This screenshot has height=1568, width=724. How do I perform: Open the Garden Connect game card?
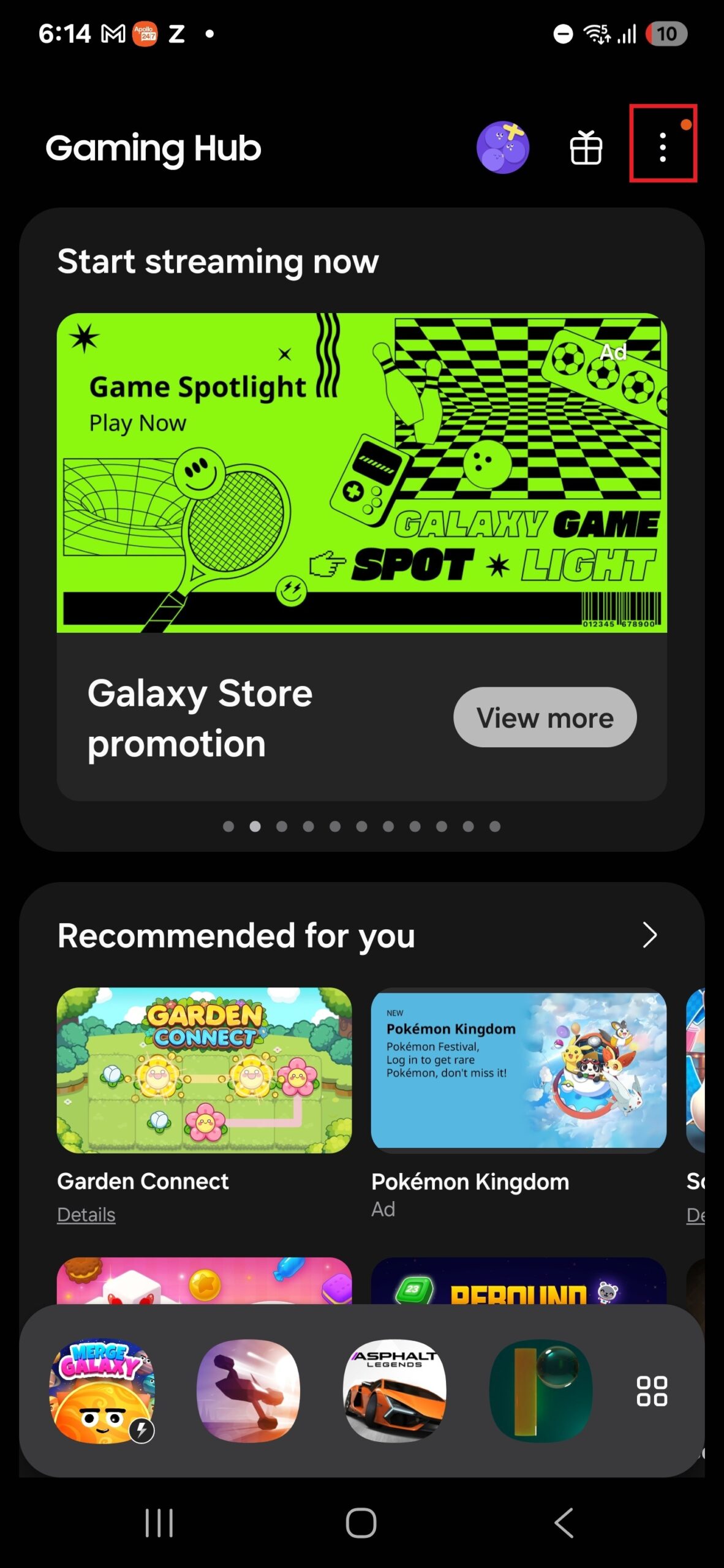[204, 1070]
